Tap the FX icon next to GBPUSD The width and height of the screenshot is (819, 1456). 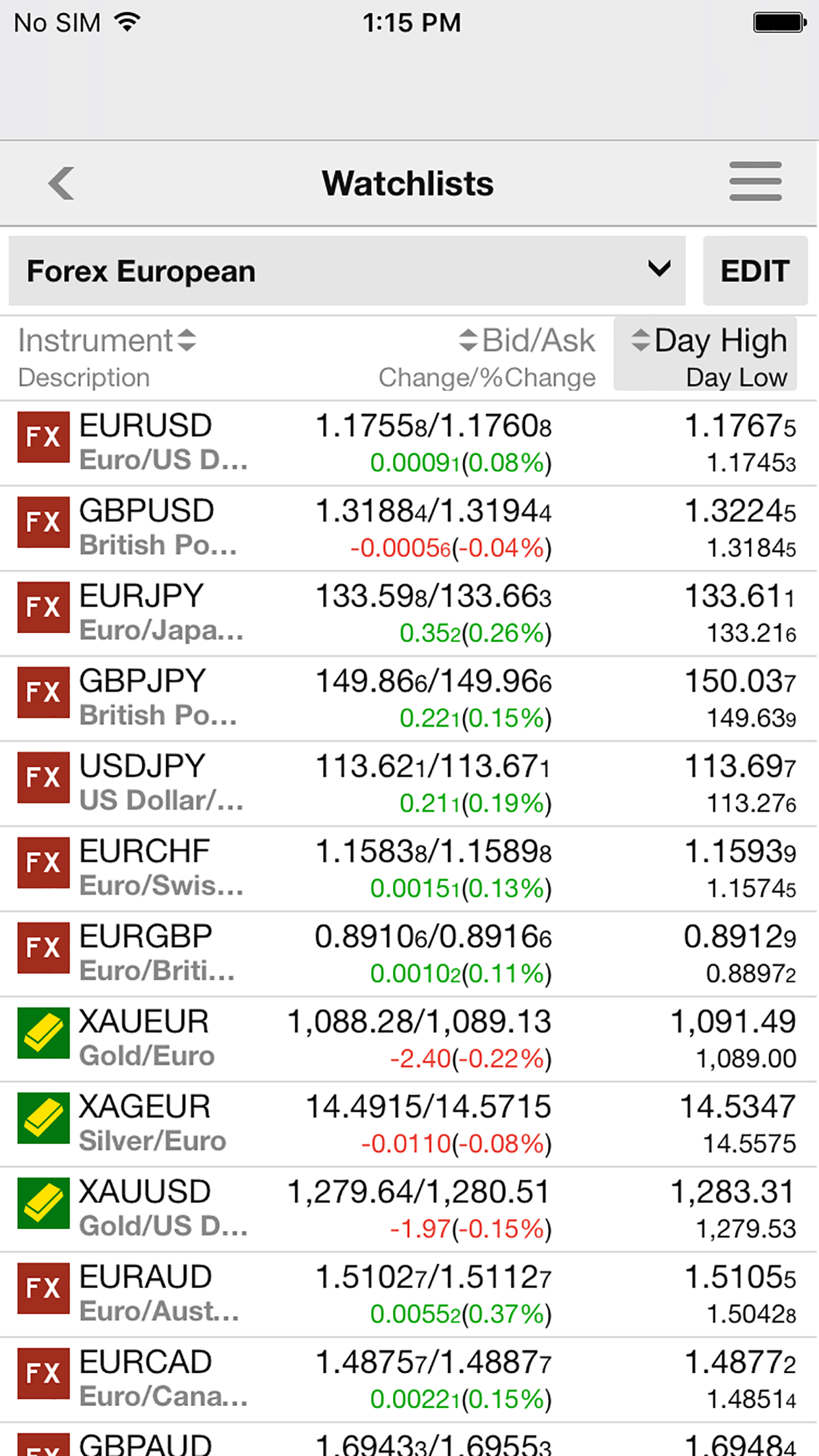point(43,522)
